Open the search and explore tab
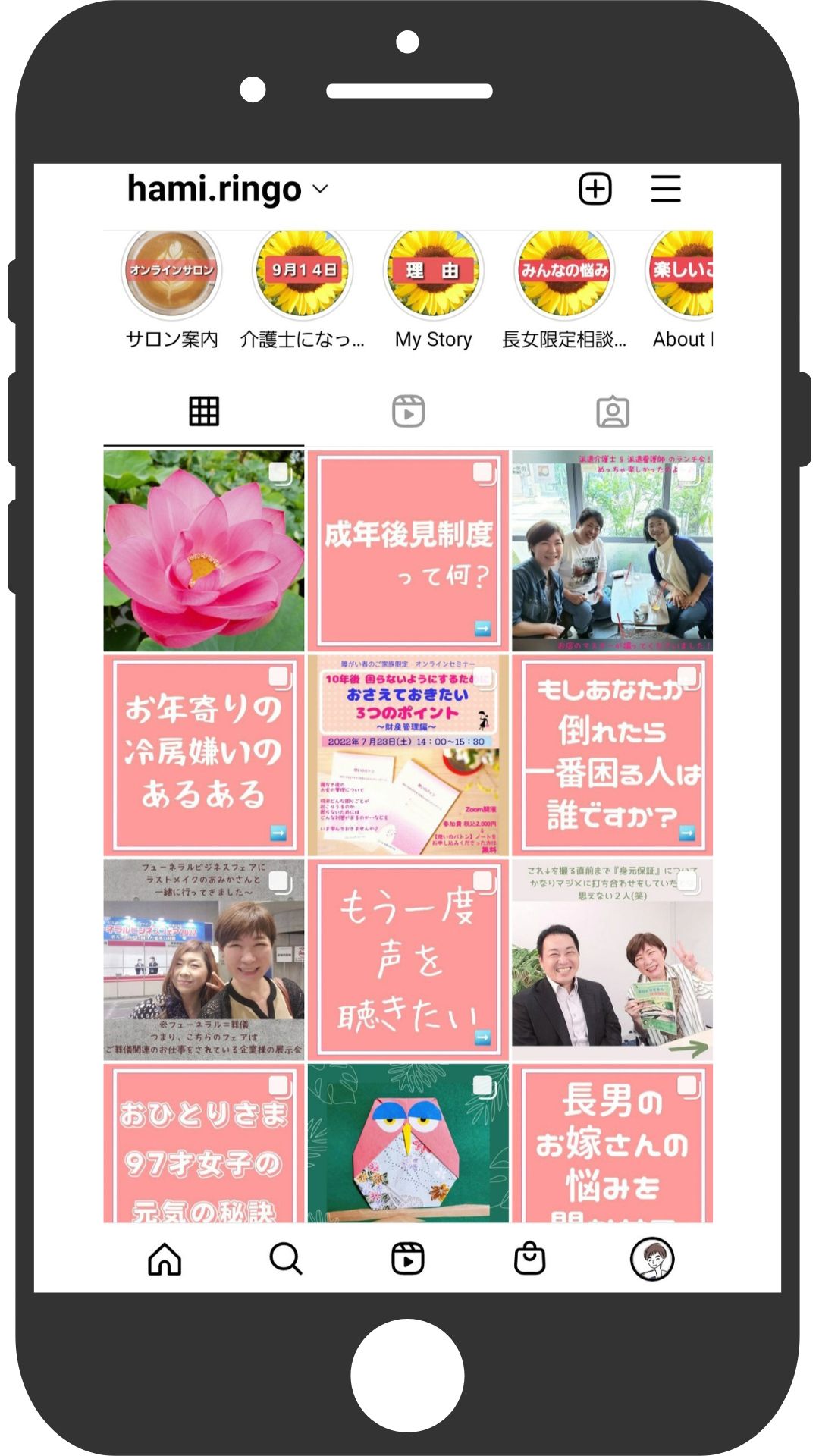819x1456 pixels. tap(286, 1259)
